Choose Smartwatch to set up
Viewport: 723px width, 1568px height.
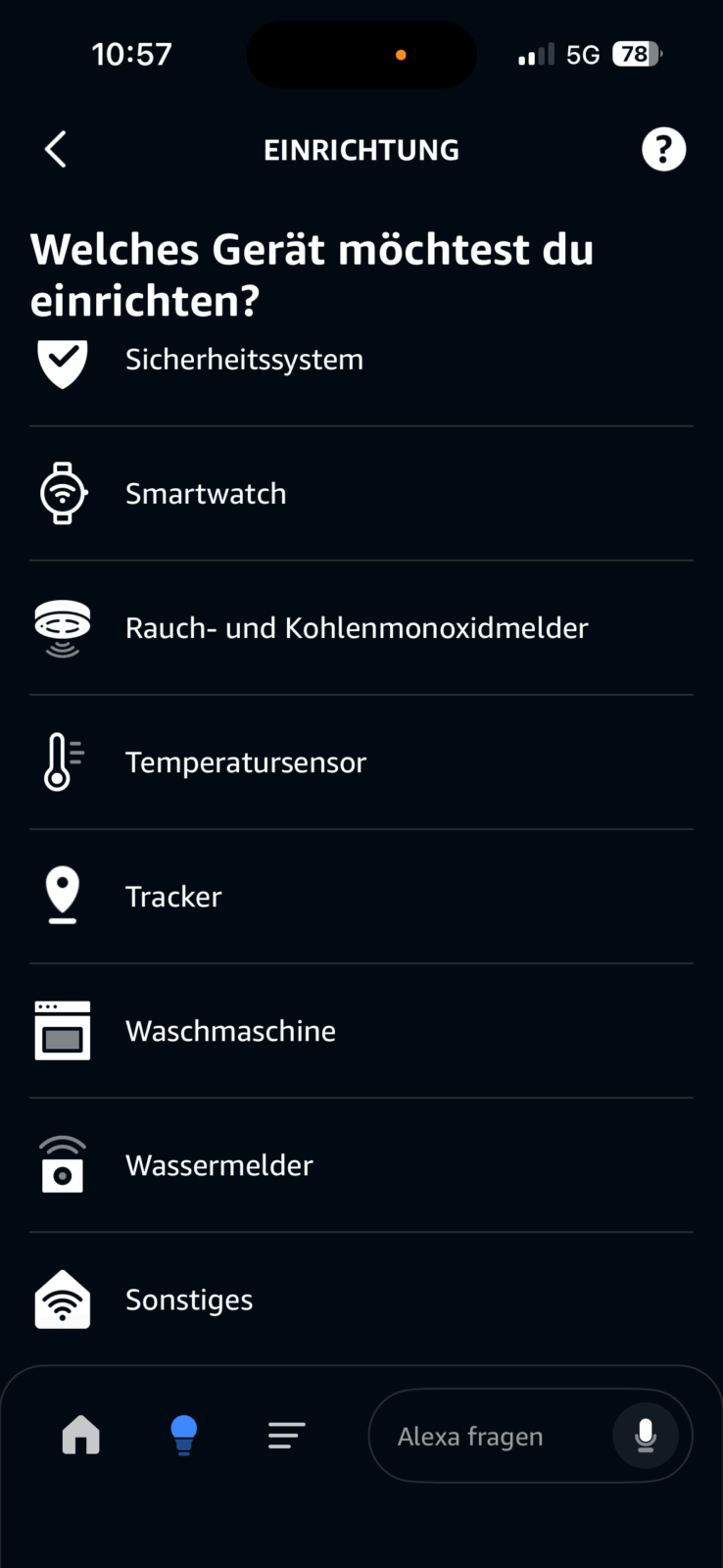click(206, 494)
